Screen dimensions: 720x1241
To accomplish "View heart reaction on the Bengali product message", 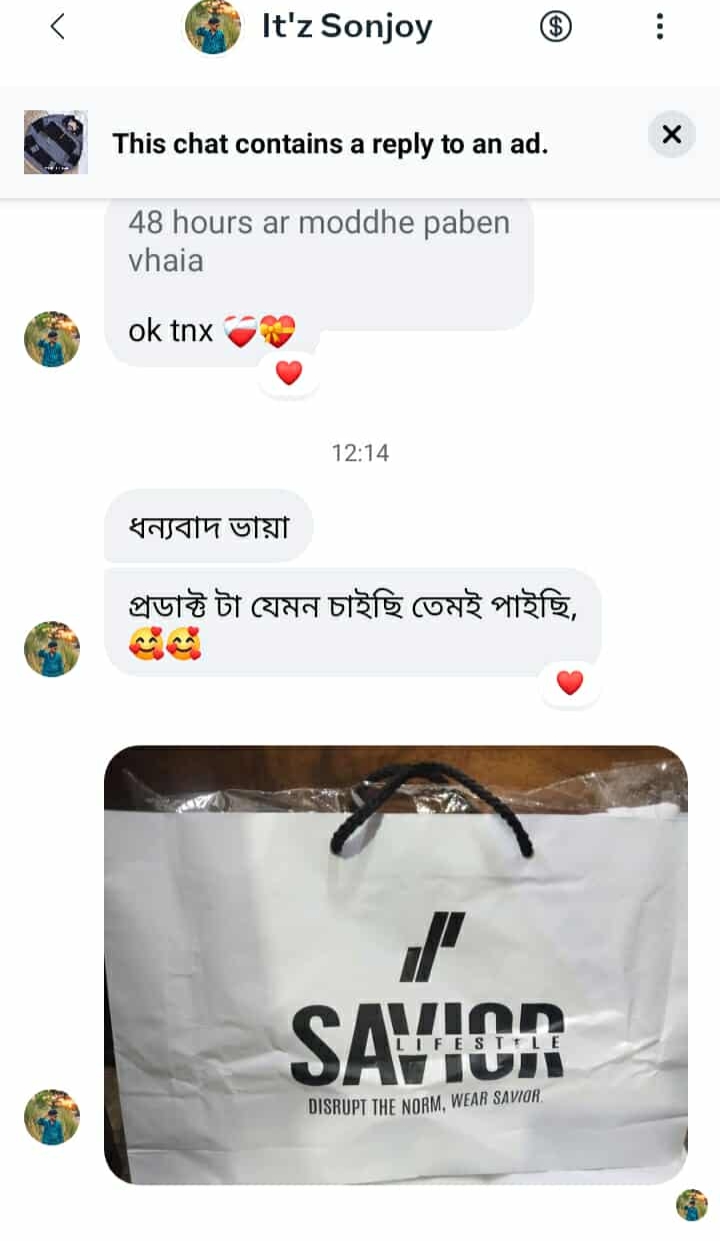I will pyautogui.click(x=569, y=683).
